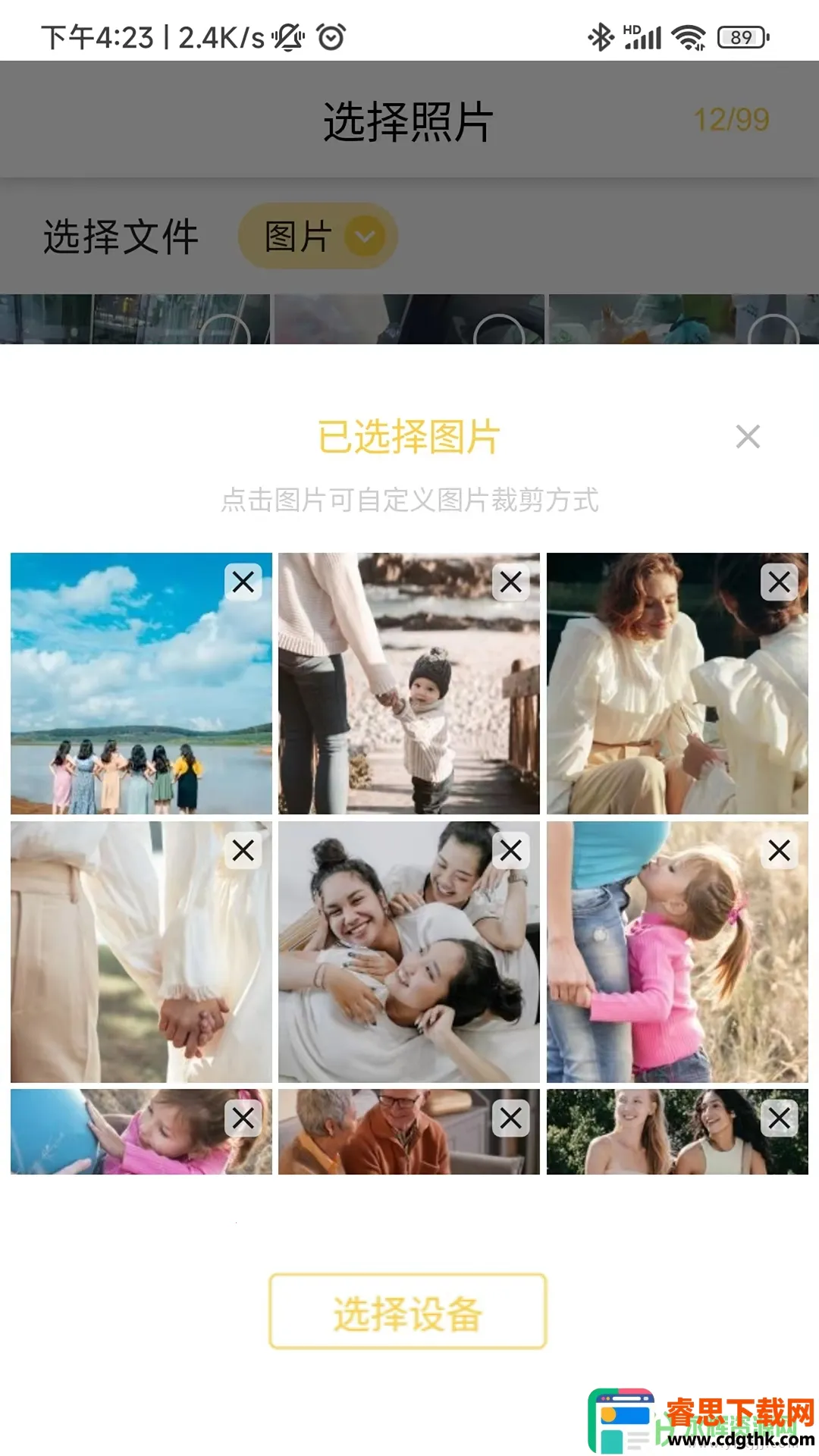Close the 已选择图片 panel

[748, 437]
